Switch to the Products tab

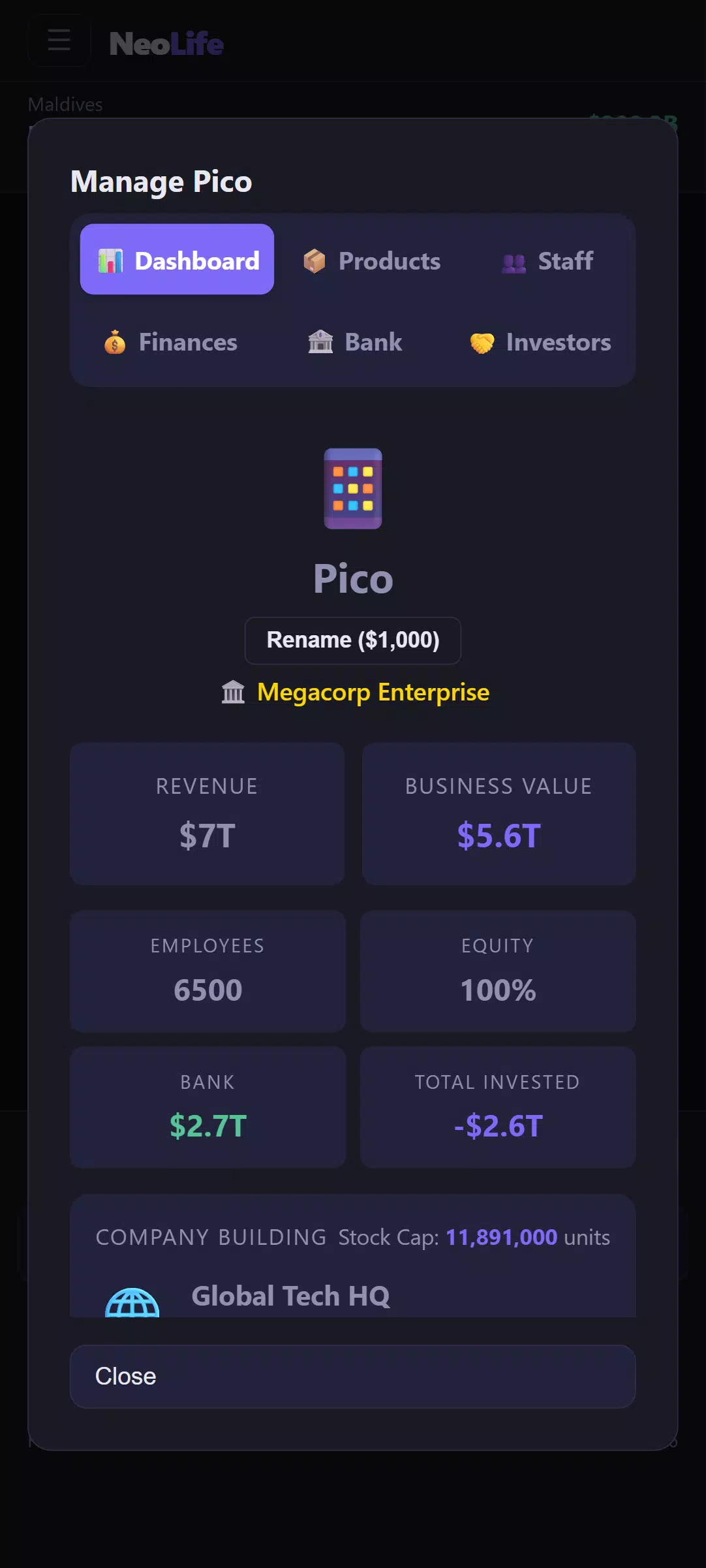pos(372,260)
